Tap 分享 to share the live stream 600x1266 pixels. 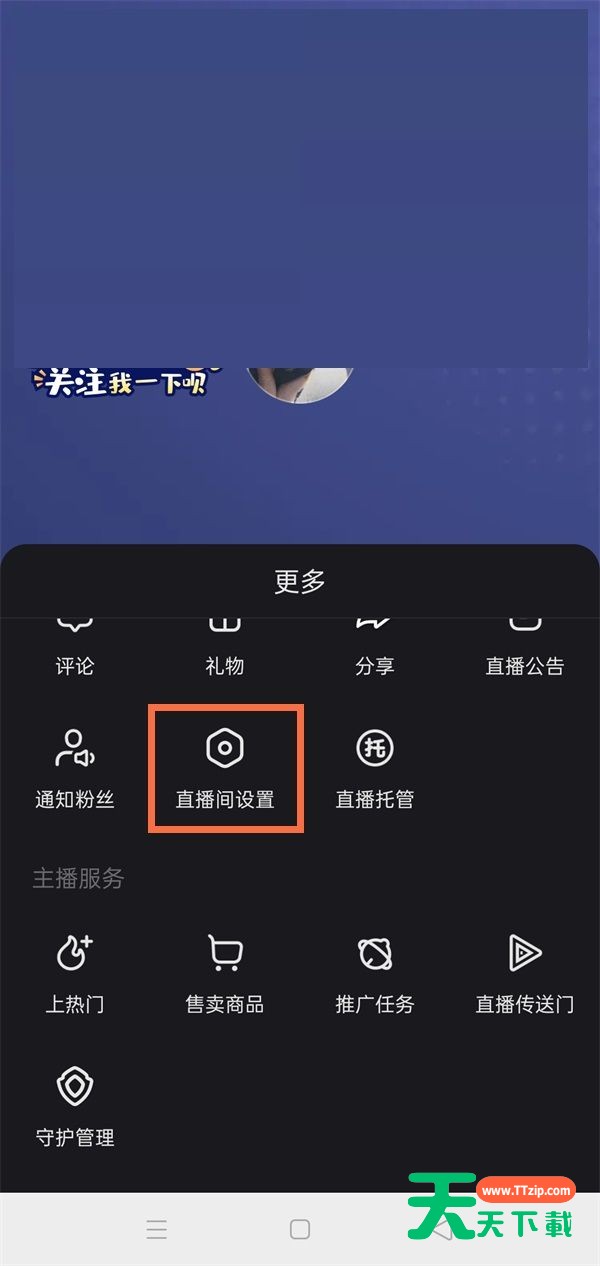click(x=375, y=648)
